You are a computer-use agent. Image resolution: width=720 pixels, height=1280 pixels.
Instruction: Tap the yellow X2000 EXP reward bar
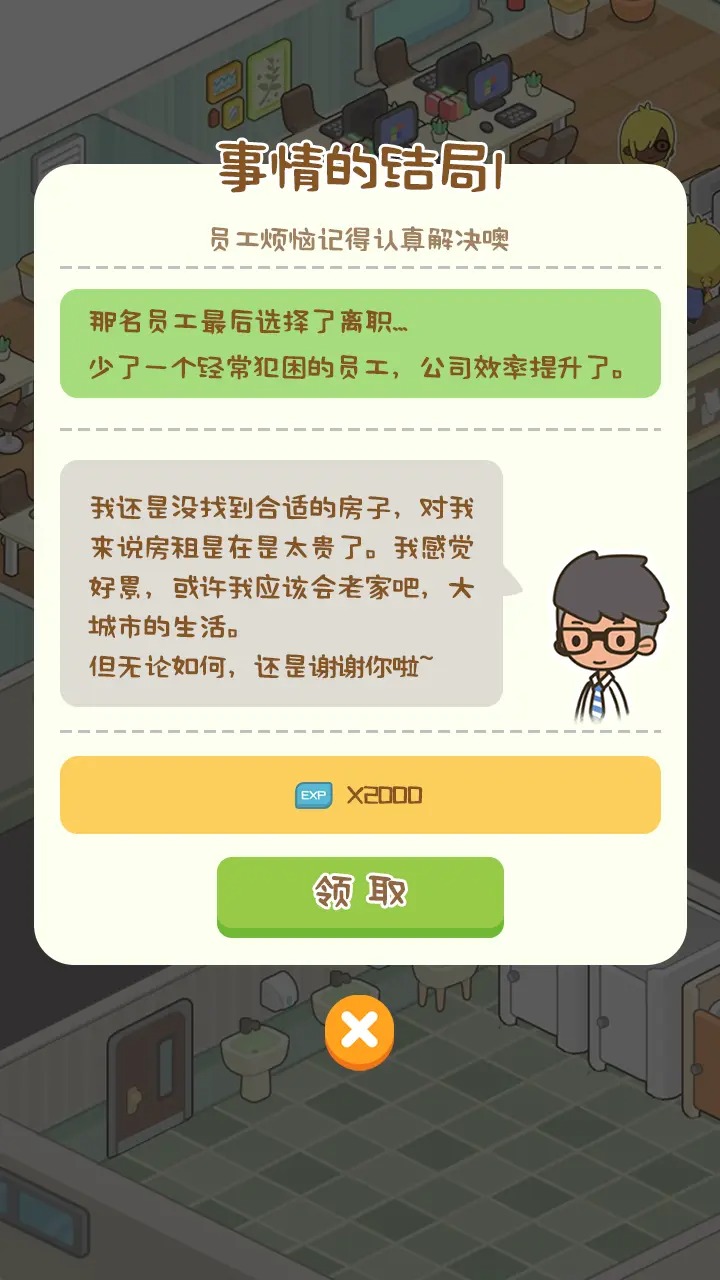[x=360, y=795]
